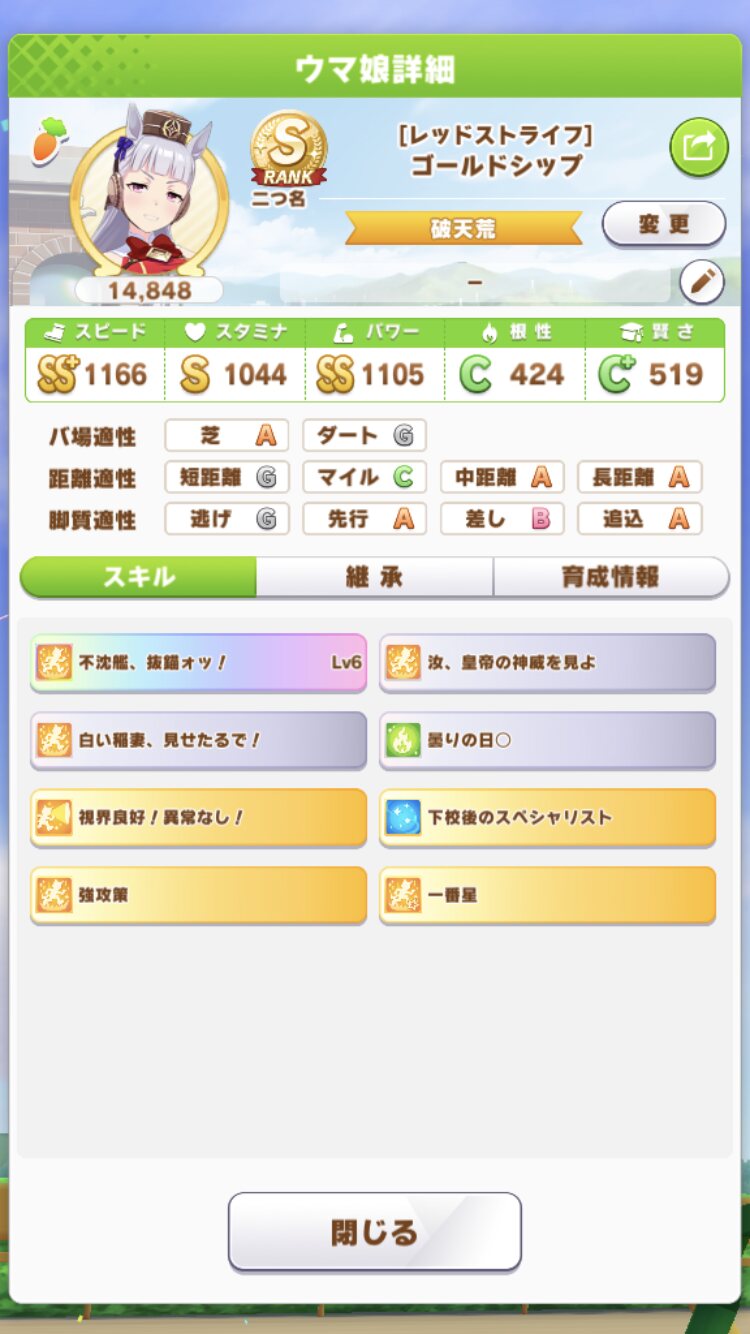Tap the 強攻策 skill
Viewport: 750px width, 1334px height.
point(198,895)
